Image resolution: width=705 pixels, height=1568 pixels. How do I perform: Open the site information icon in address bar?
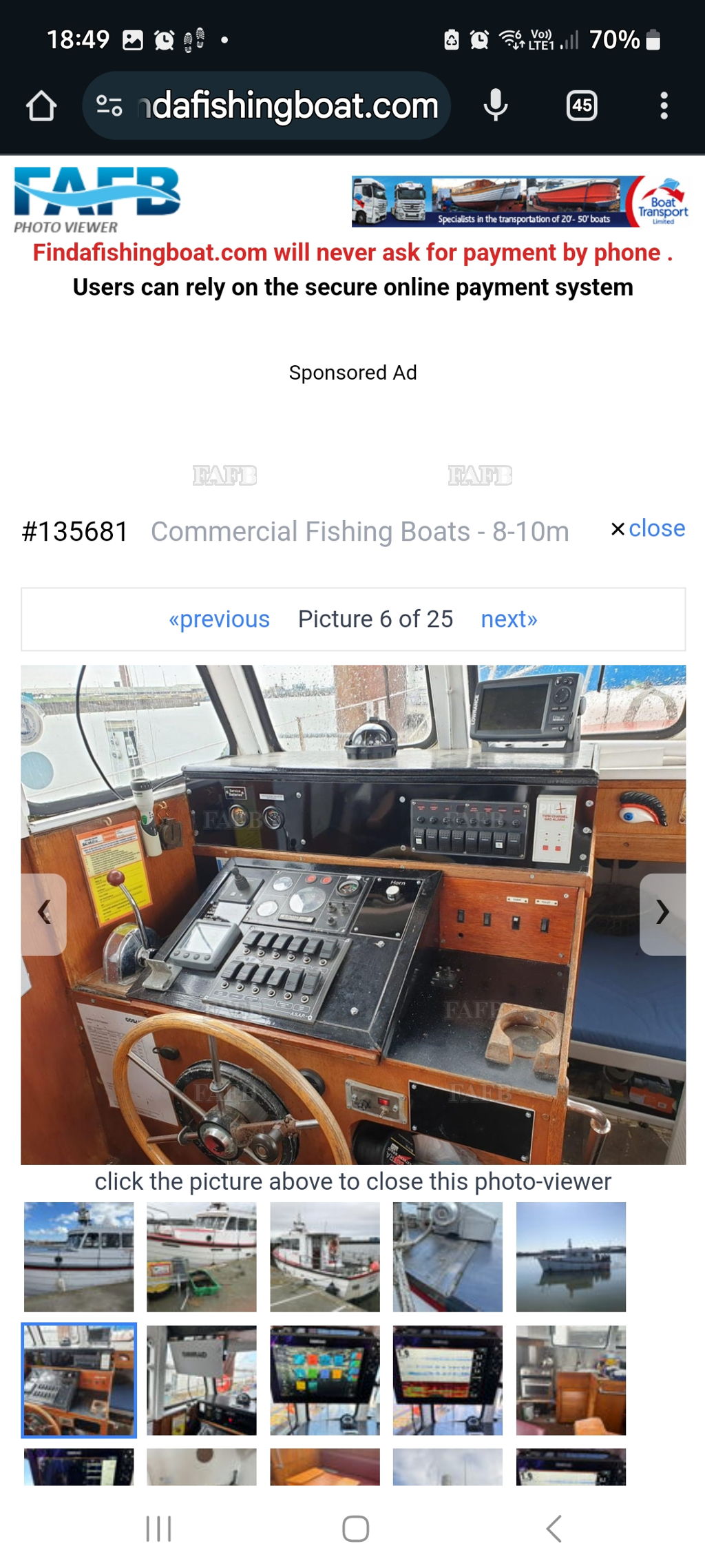(x=109, y=106)
